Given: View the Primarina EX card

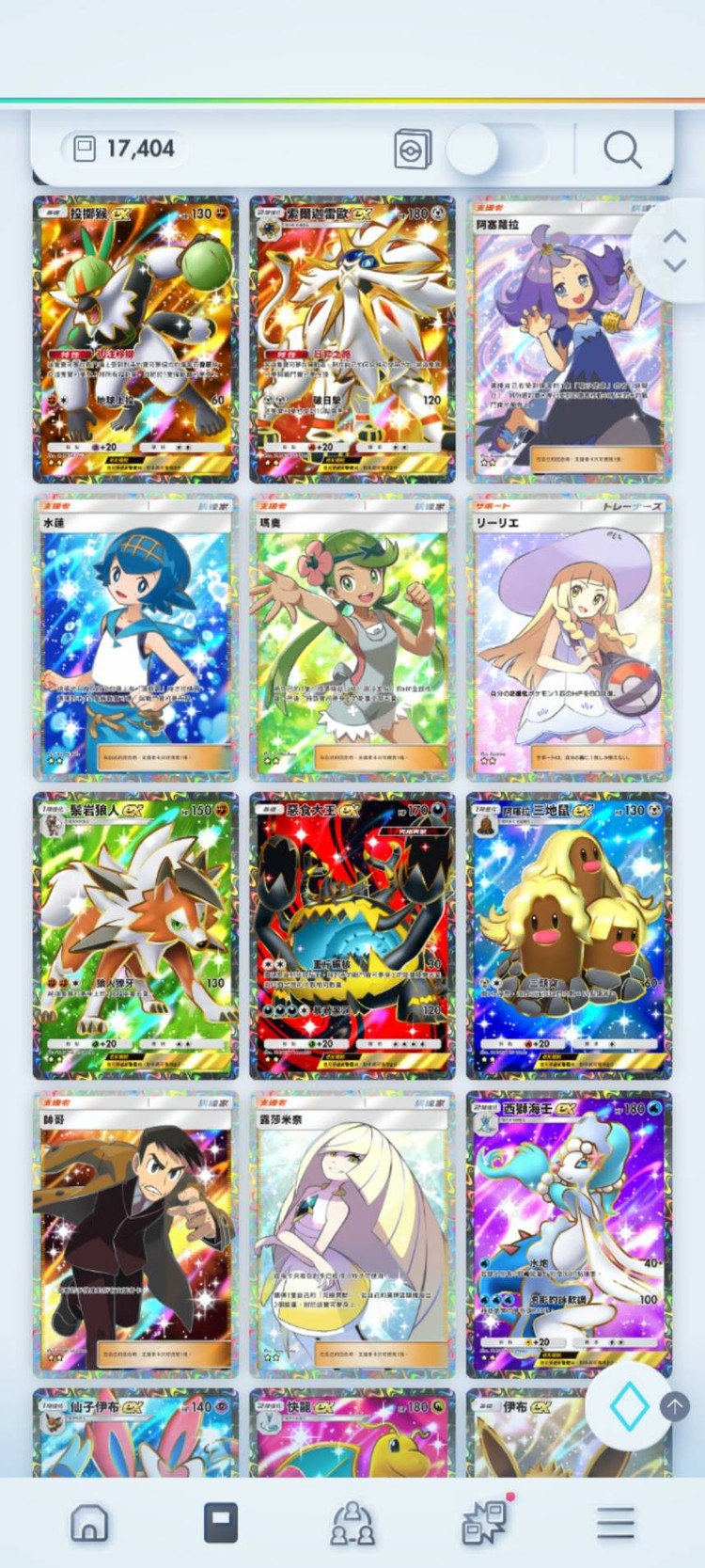Looking at the screenshot, I should (x=569, y=1234).
